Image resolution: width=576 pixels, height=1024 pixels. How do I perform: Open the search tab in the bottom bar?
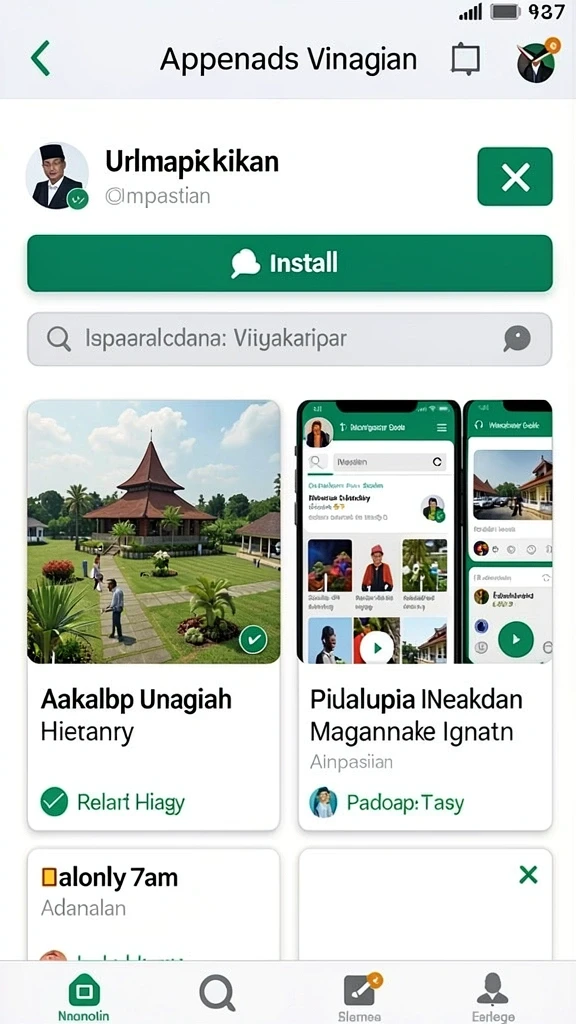pyautogui.click(x=217, y=993)
